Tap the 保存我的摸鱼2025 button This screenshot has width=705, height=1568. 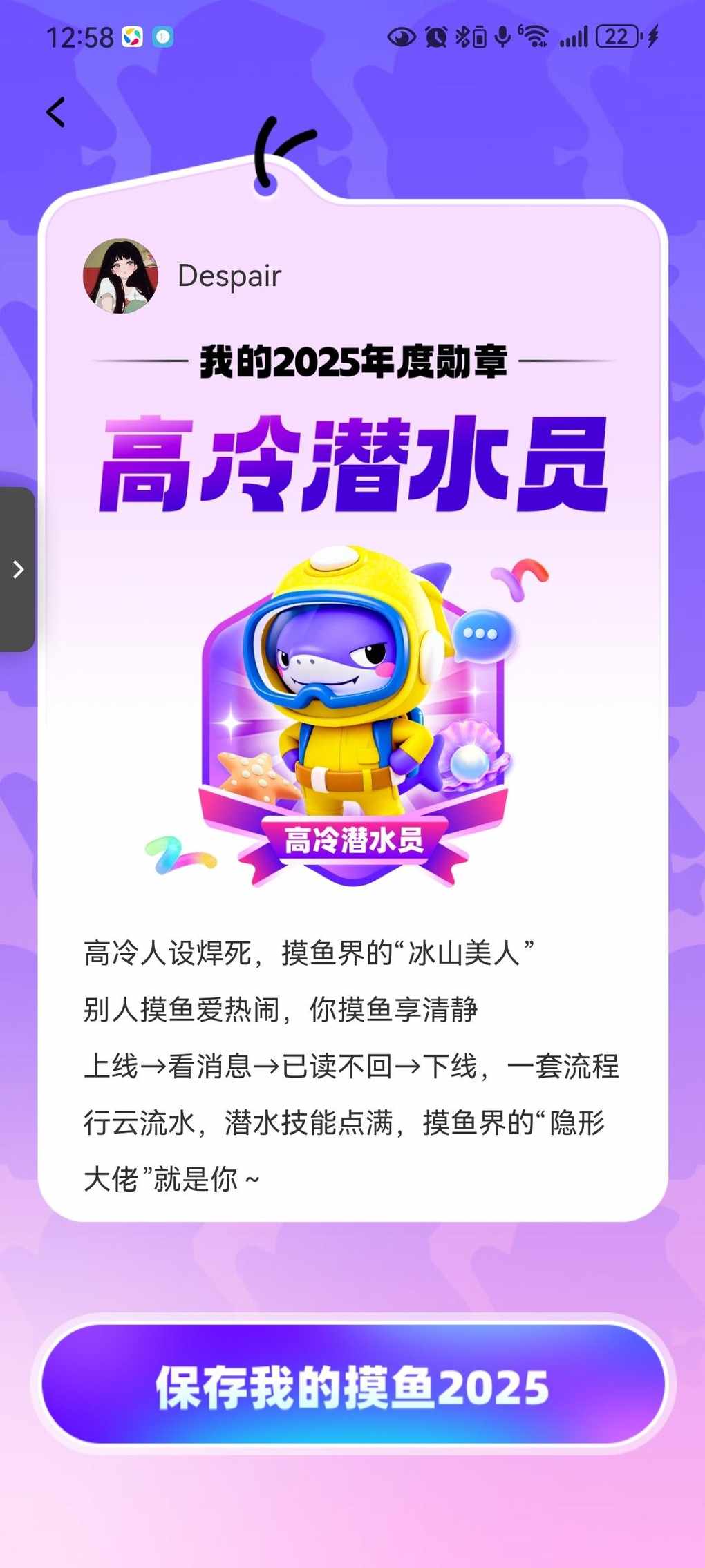352,1385
